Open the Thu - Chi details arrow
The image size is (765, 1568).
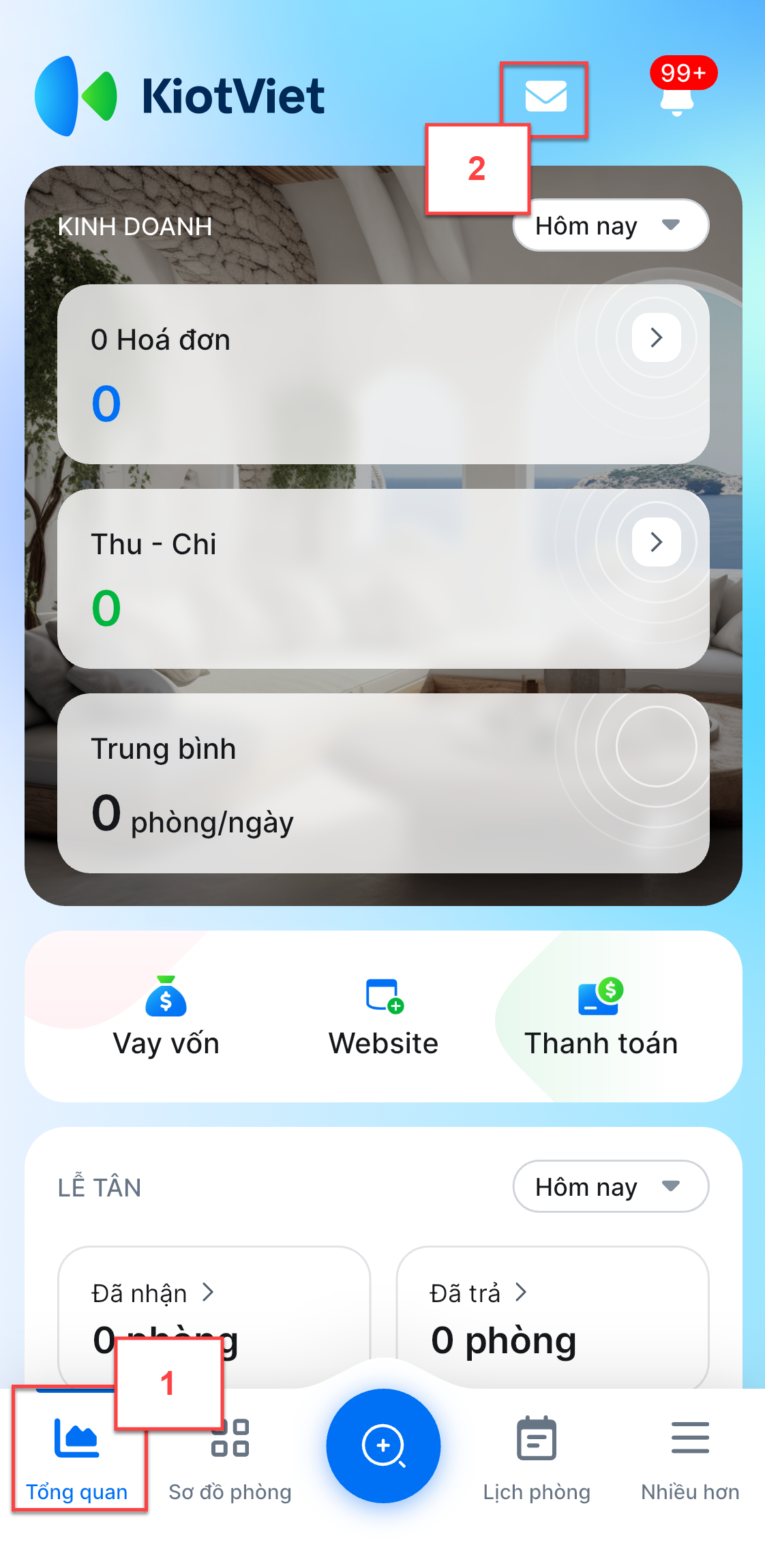pos(656,542)
